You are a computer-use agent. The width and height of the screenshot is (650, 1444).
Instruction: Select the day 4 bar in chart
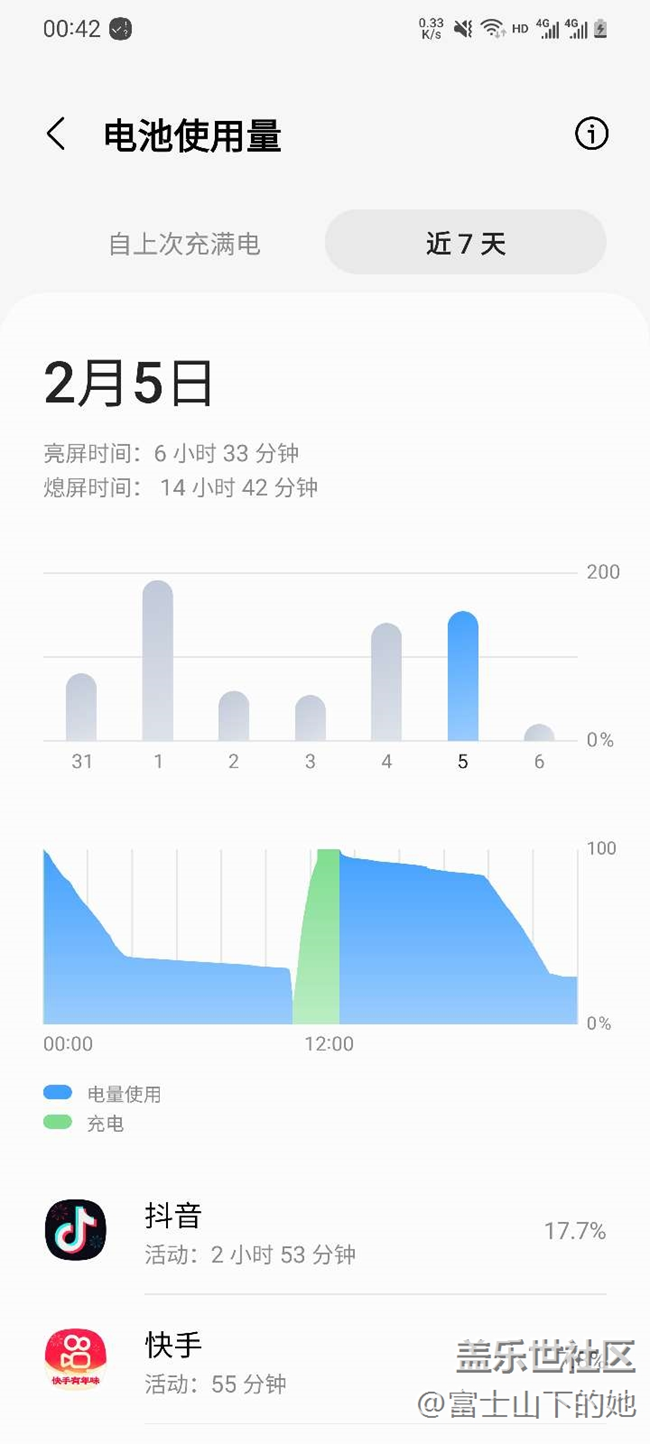pyautogui.click(x=386, y=682)
